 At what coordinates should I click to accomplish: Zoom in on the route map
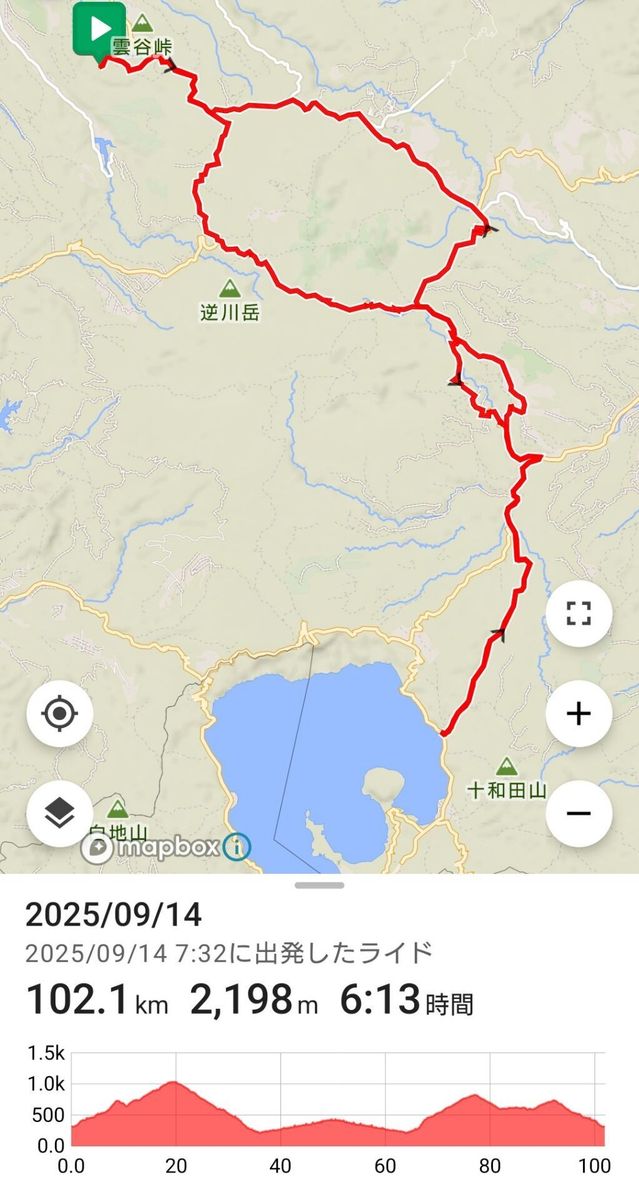578,713
